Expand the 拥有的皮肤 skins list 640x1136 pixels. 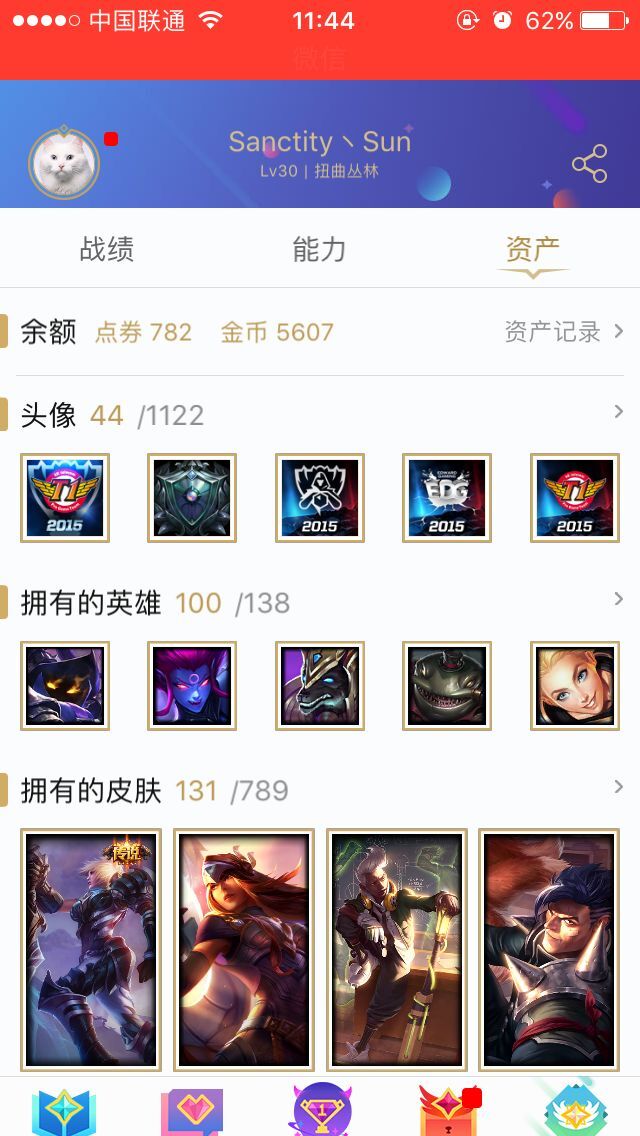point(618,787)
